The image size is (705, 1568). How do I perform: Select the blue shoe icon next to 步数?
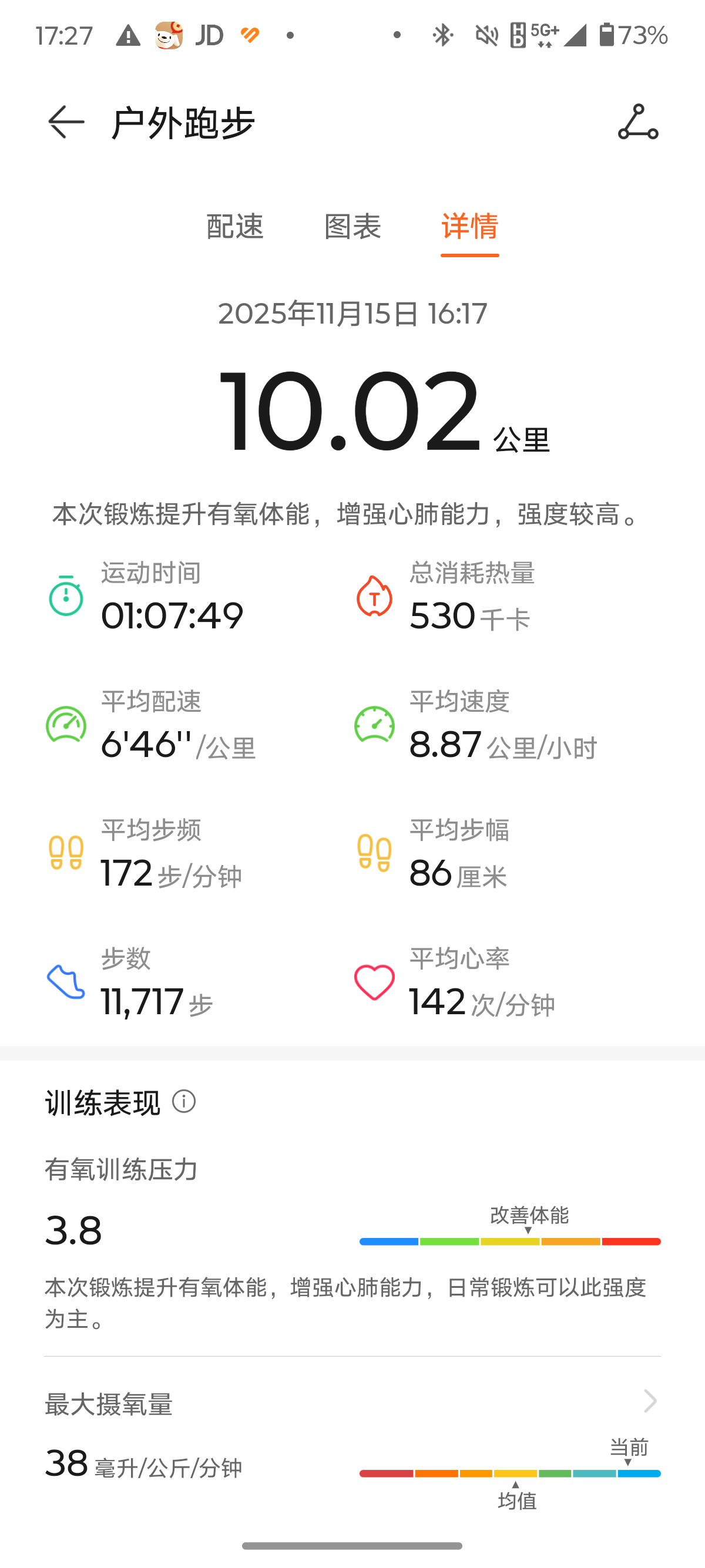66,982
